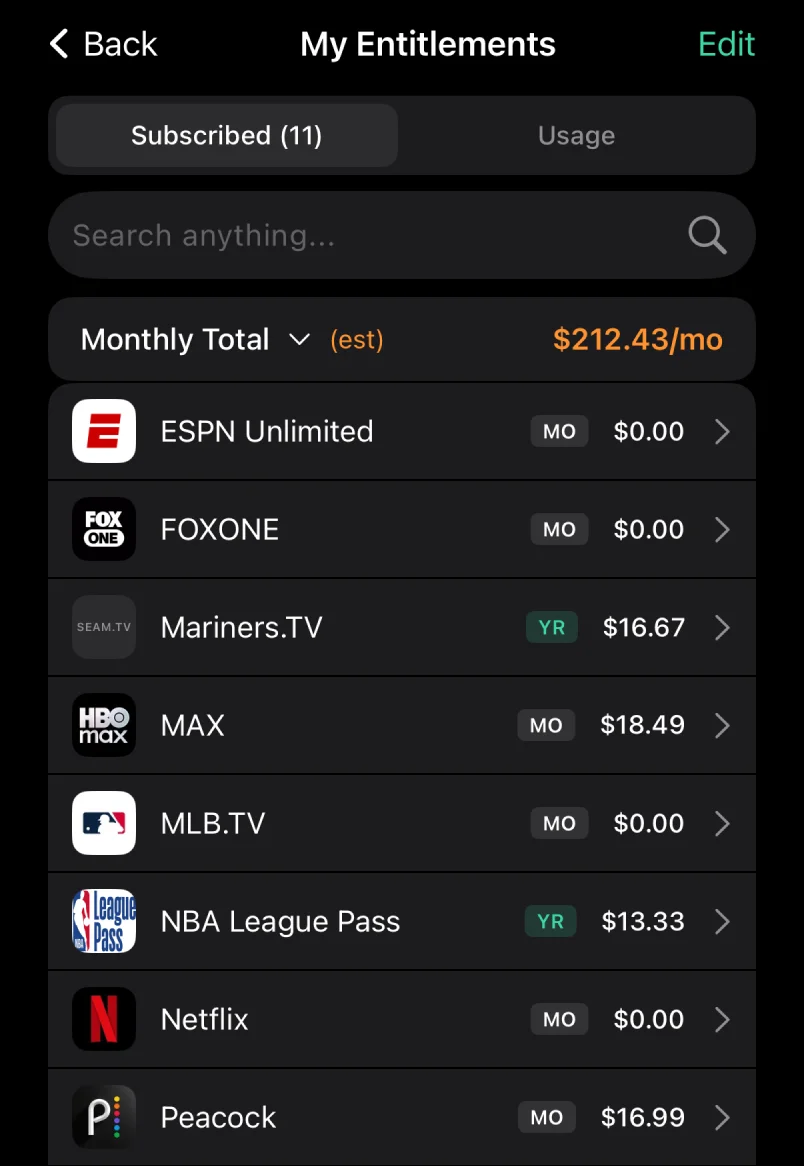Tap the NBA League Pass icon
The width and height of the screenshot is (804, 1166).
103,921
